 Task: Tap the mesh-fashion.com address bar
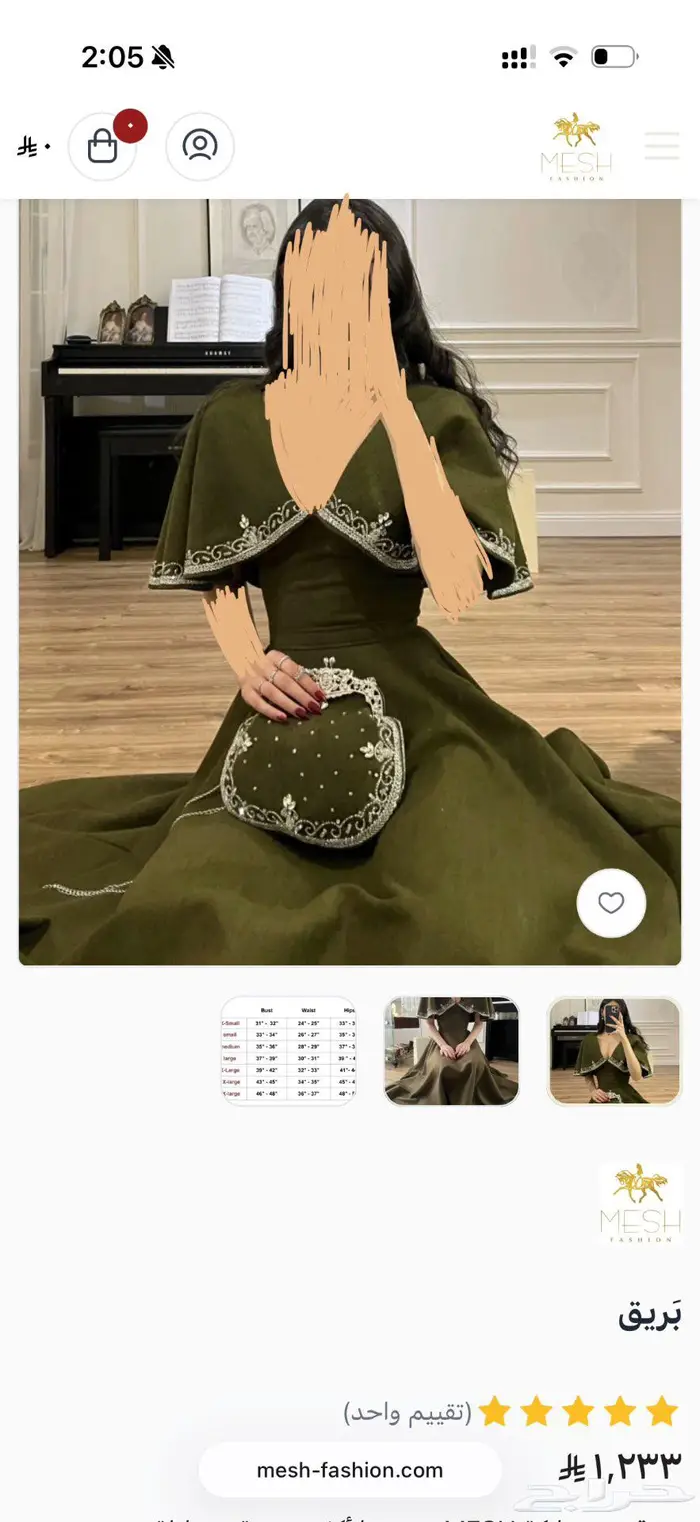350,1470
